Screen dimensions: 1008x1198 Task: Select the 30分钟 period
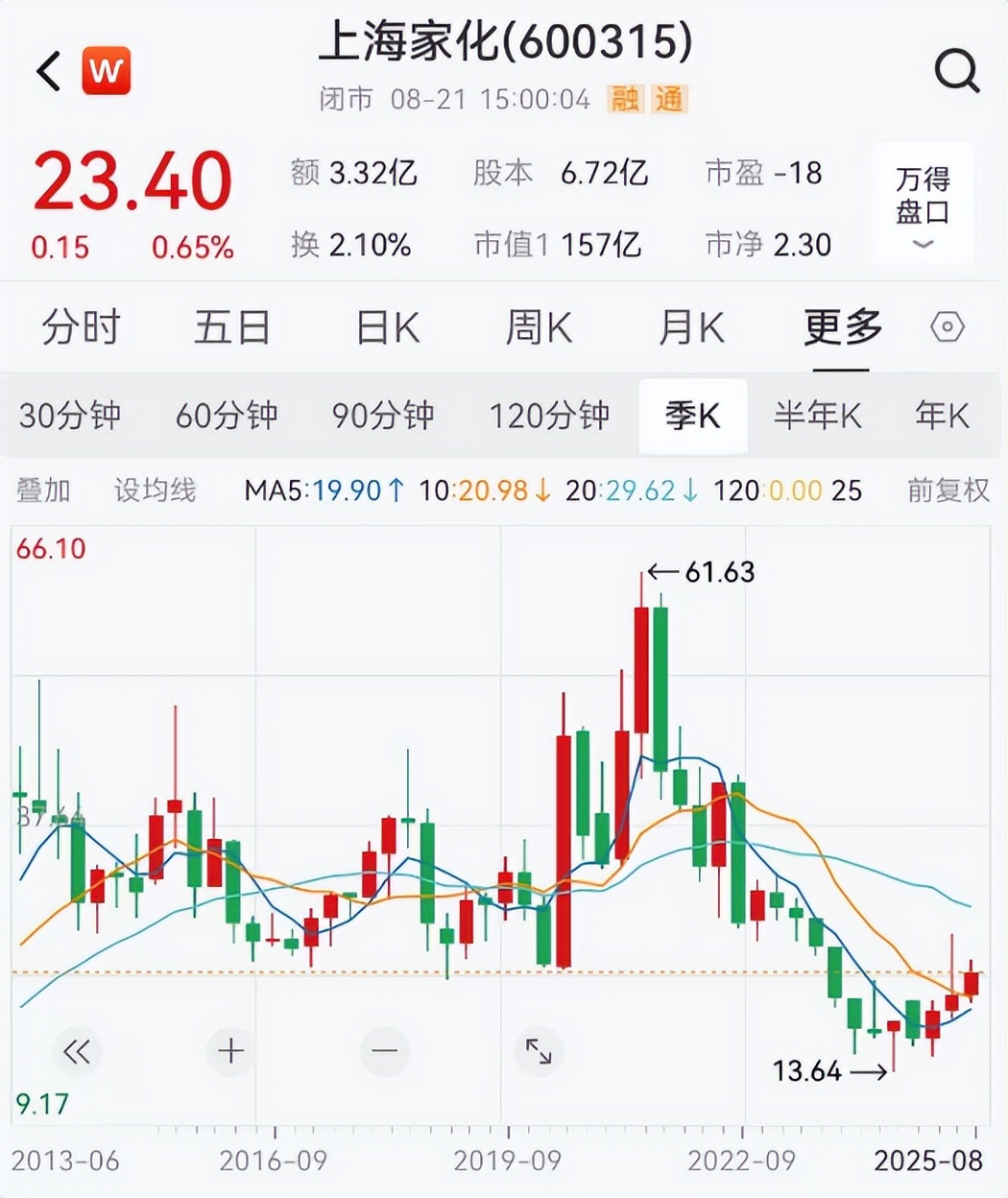click(70, 416)
